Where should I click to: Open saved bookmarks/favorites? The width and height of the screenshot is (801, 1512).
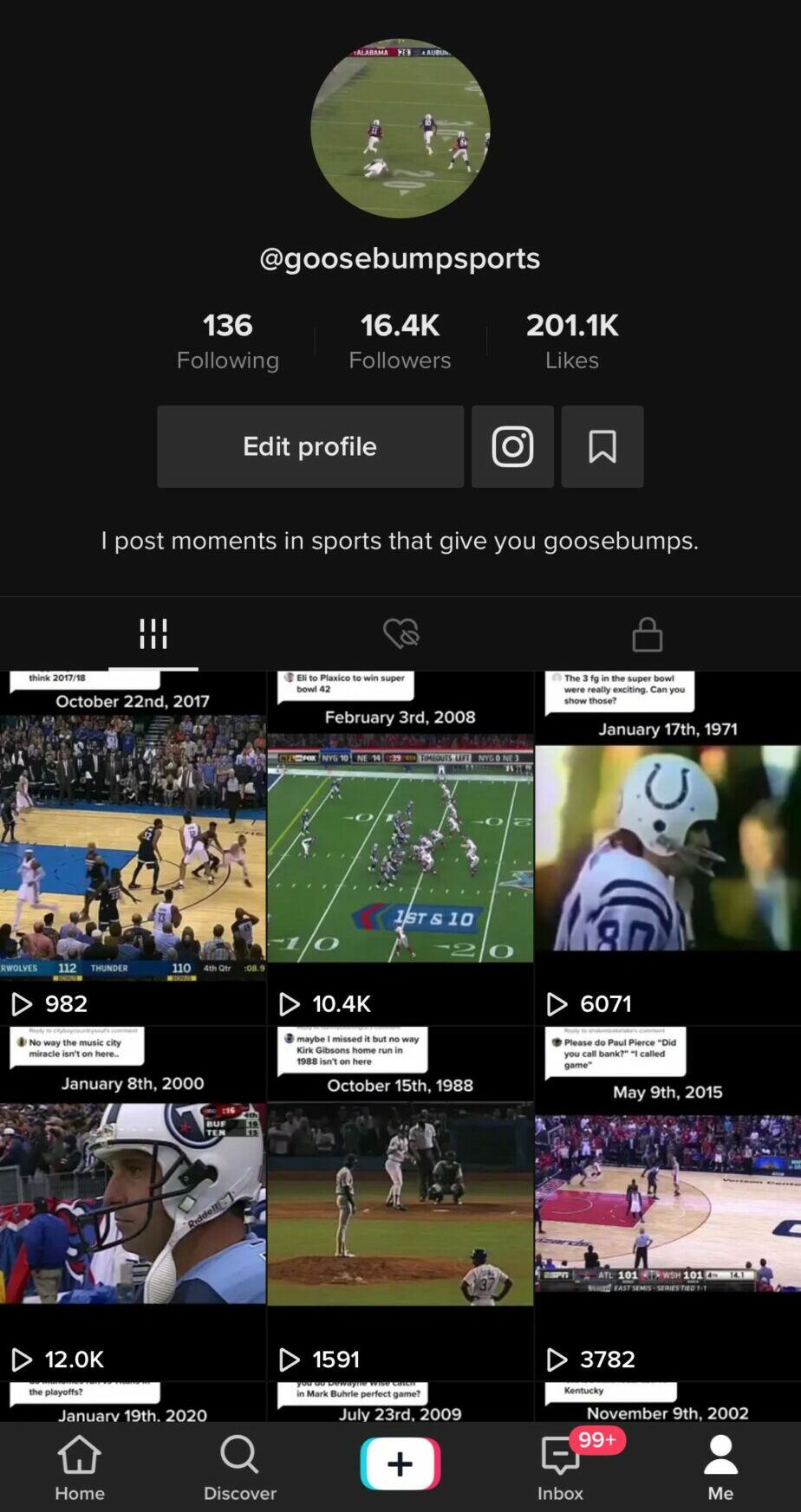pyautogui.click(x=602, y=446)
